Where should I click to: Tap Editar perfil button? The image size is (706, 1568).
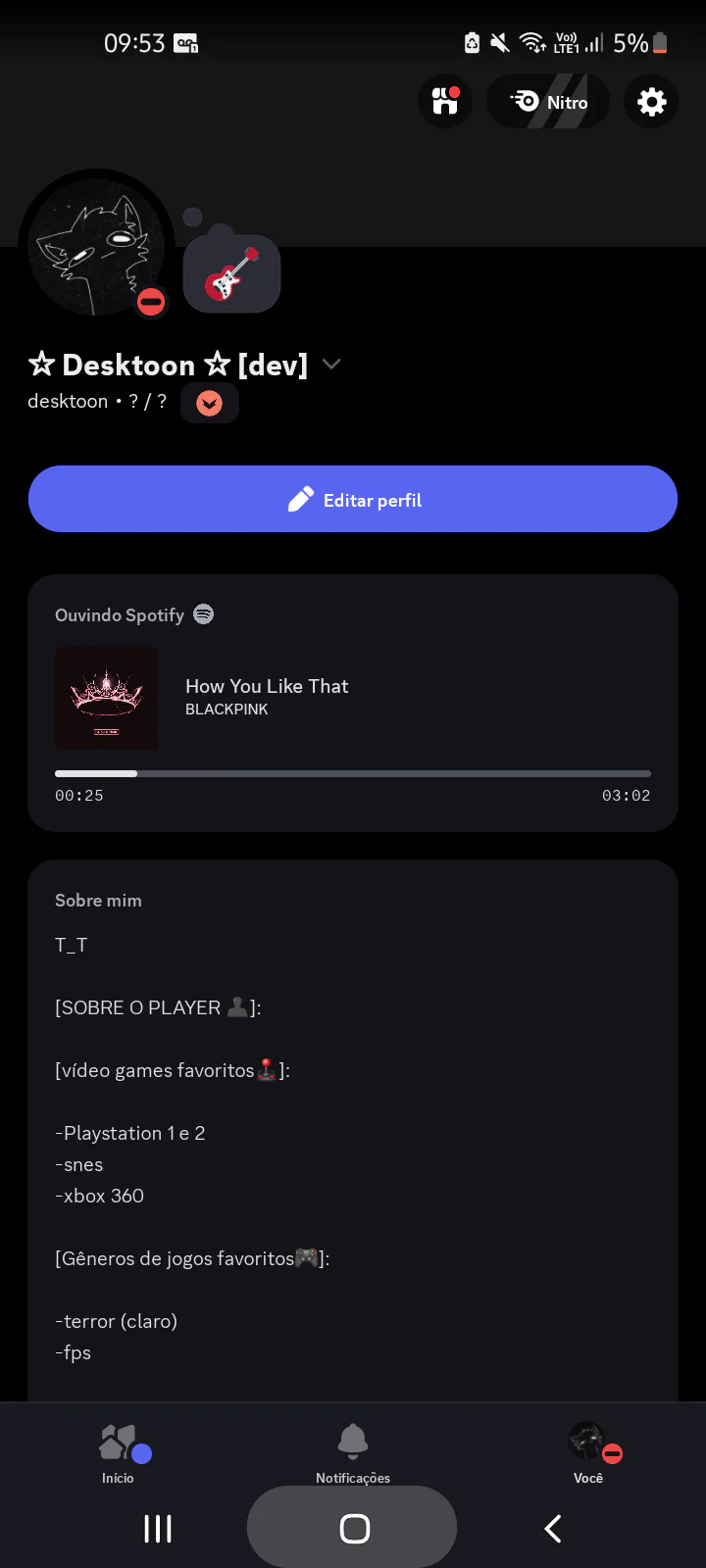point(353,499)
